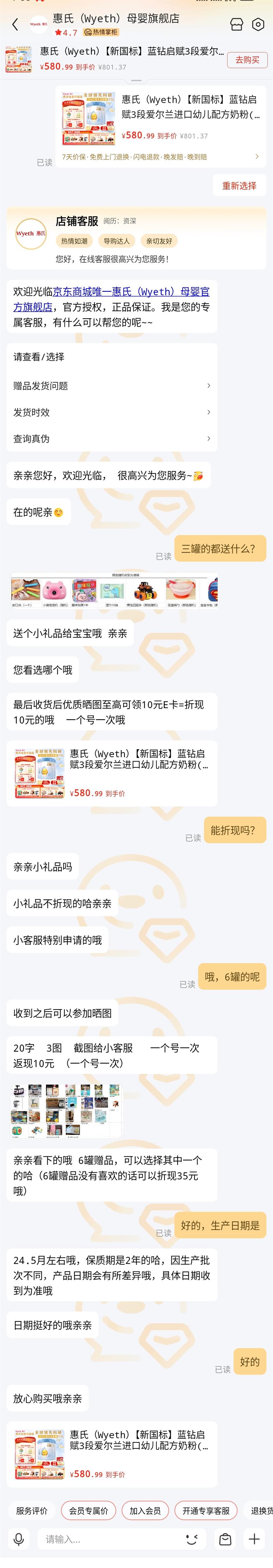Image resolution: width=273 pixels, height=1568 pixels.
Task: Select 赠品发货问题 option
Action: tap(112, 386)
